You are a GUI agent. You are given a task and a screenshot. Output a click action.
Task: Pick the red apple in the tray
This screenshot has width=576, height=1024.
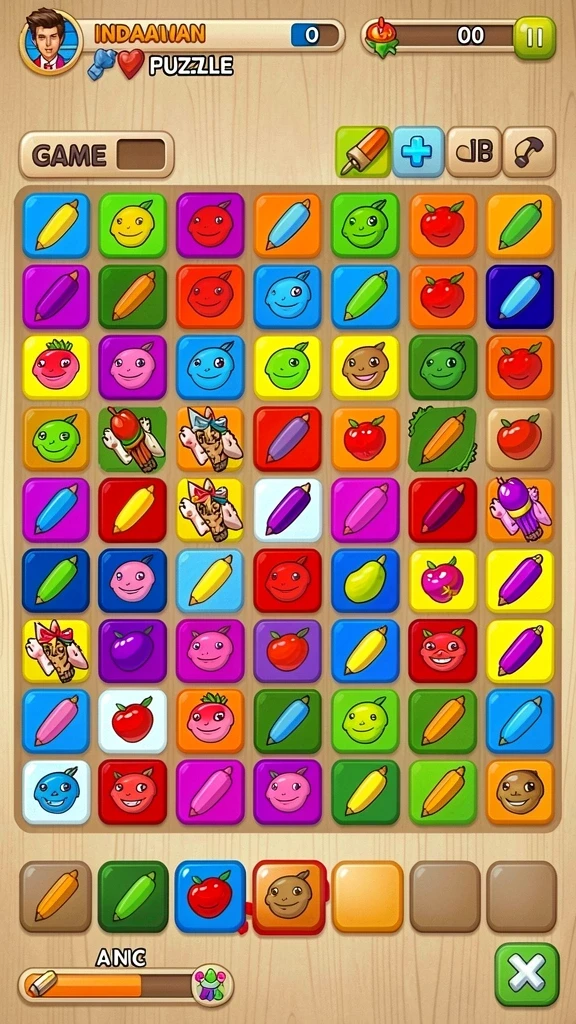210,896
